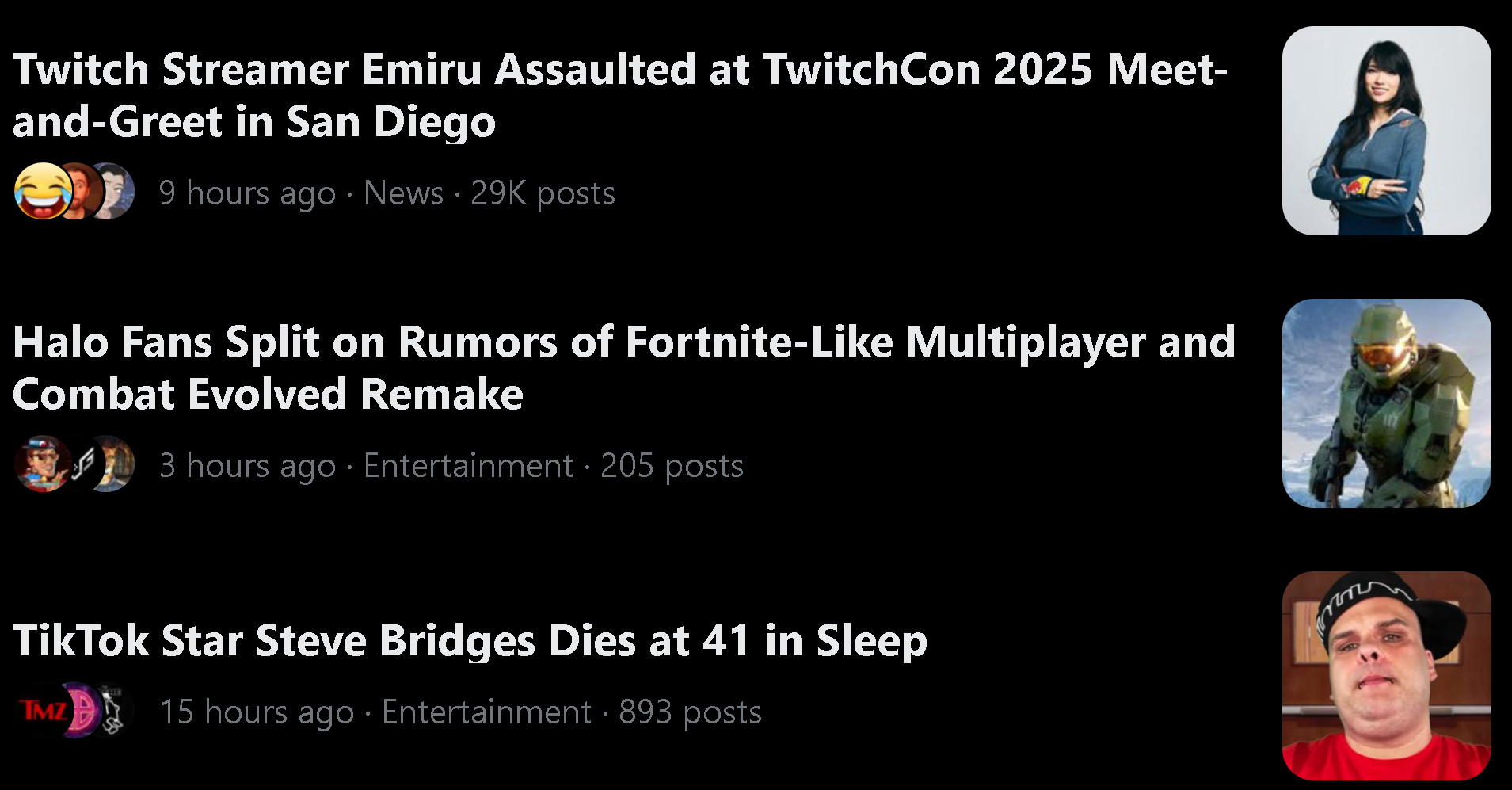Open the Halo Fortnite-like multiplayer rumors story
Viewport: 1512px width, 790px height.
[x=623, y=368]
